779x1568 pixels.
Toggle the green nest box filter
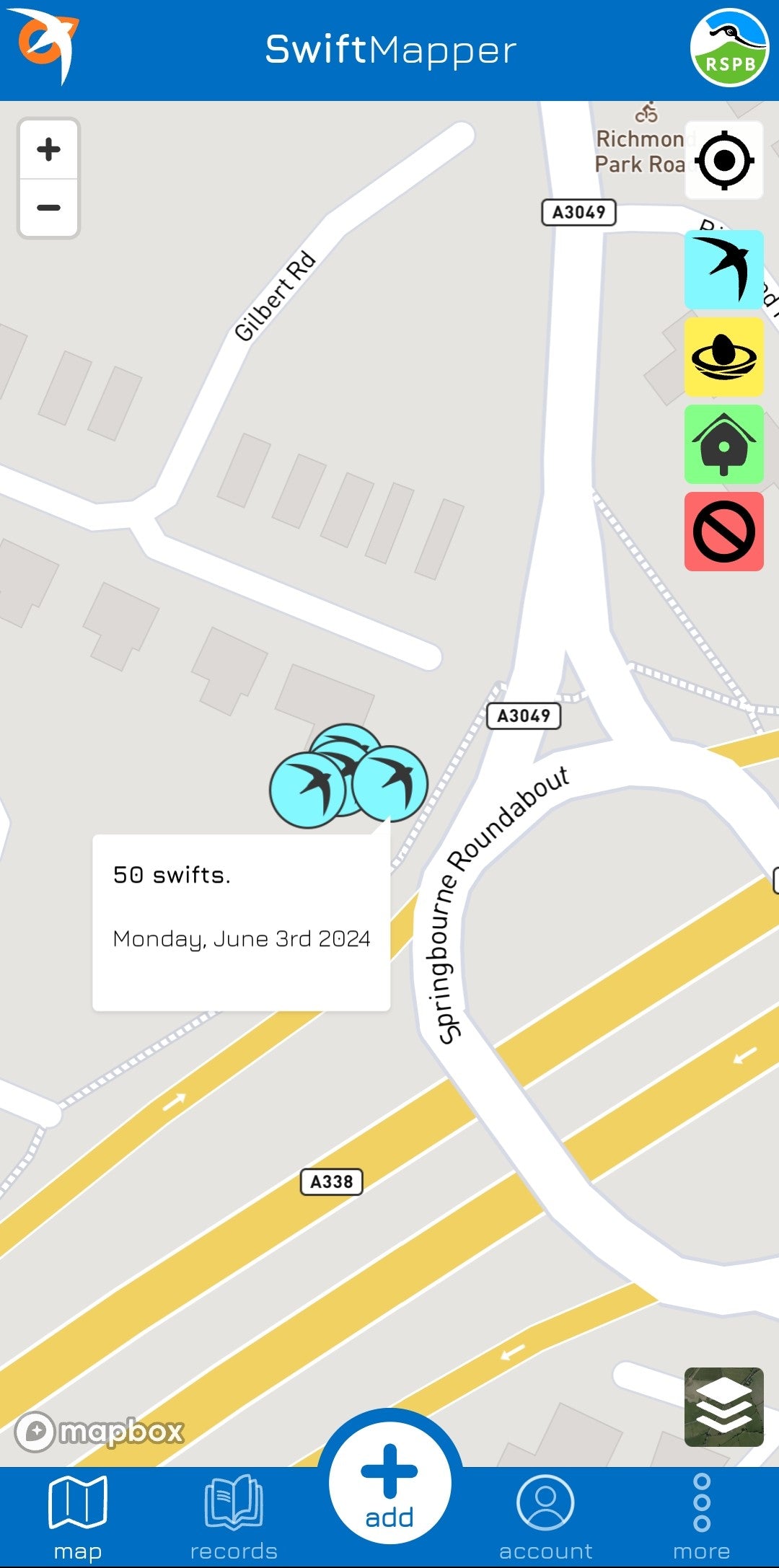pos(723,444)
